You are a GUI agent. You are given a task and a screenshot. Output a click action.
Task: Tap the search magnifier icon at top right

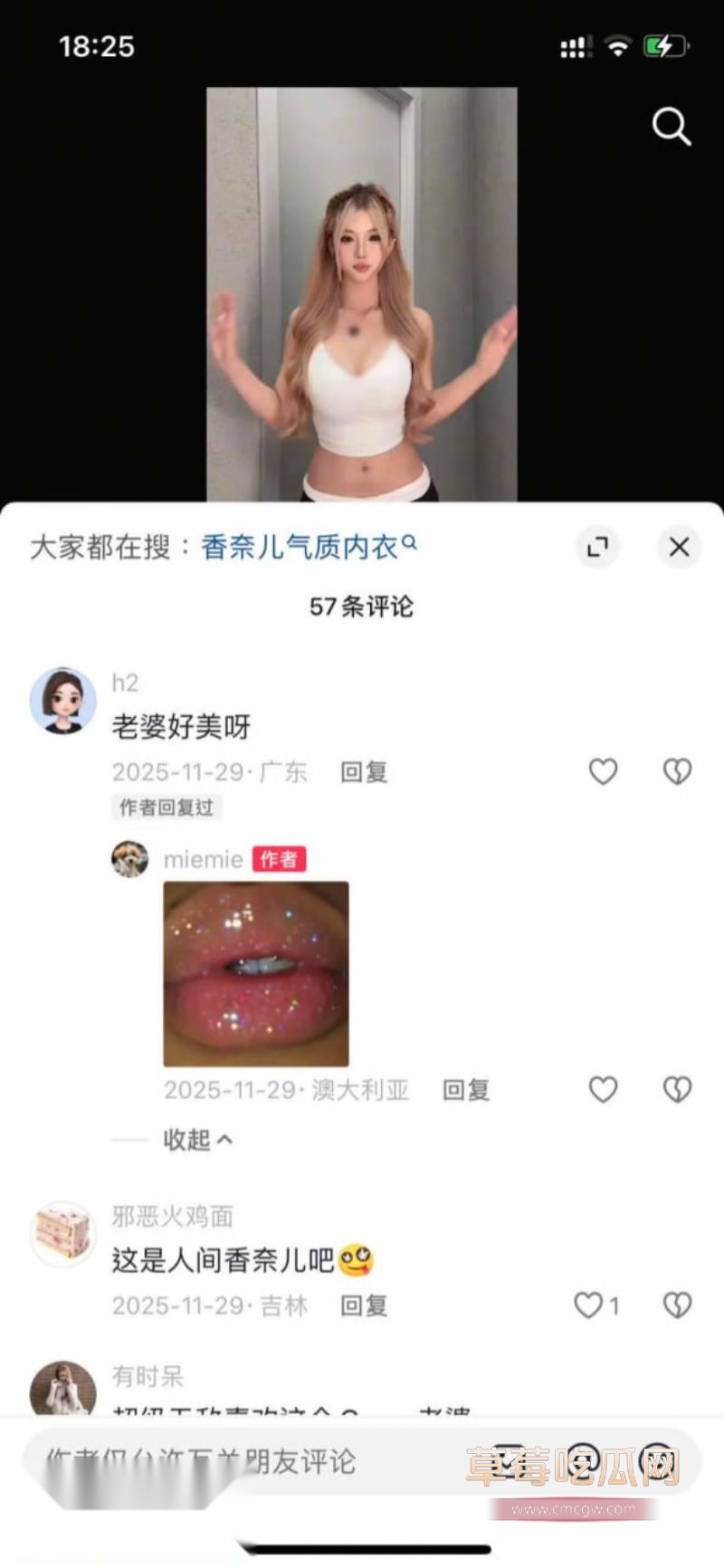(x=670, y=127)
